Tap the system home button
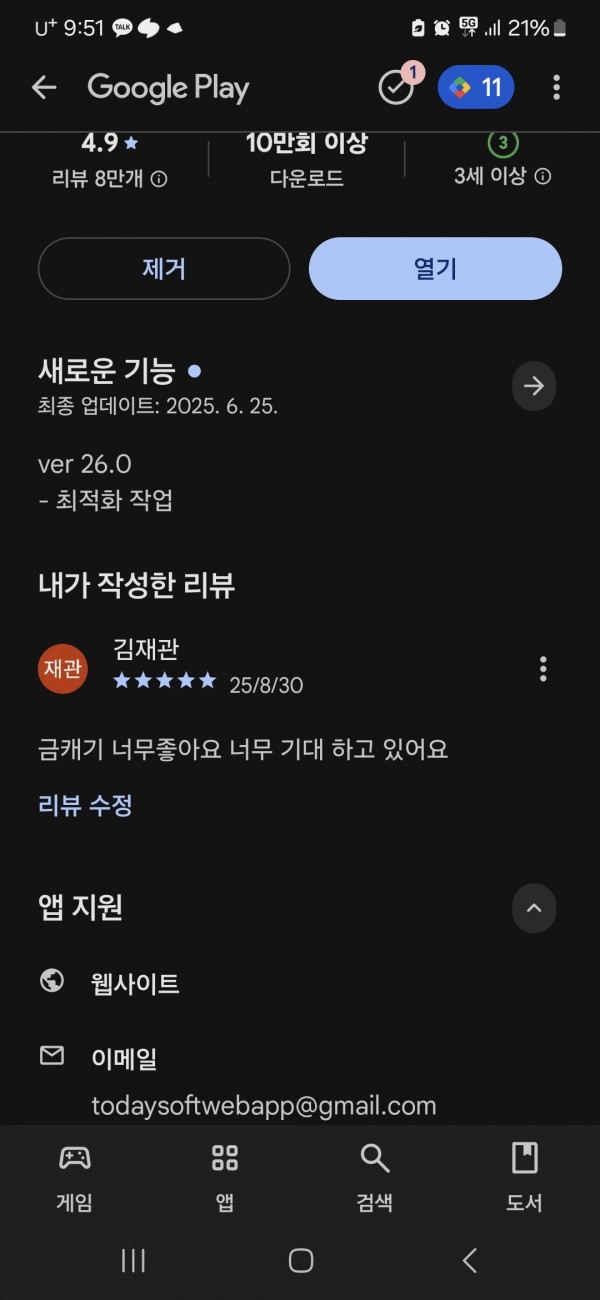Viewport: 600px width, 1300px height. tap(301, 1260)
